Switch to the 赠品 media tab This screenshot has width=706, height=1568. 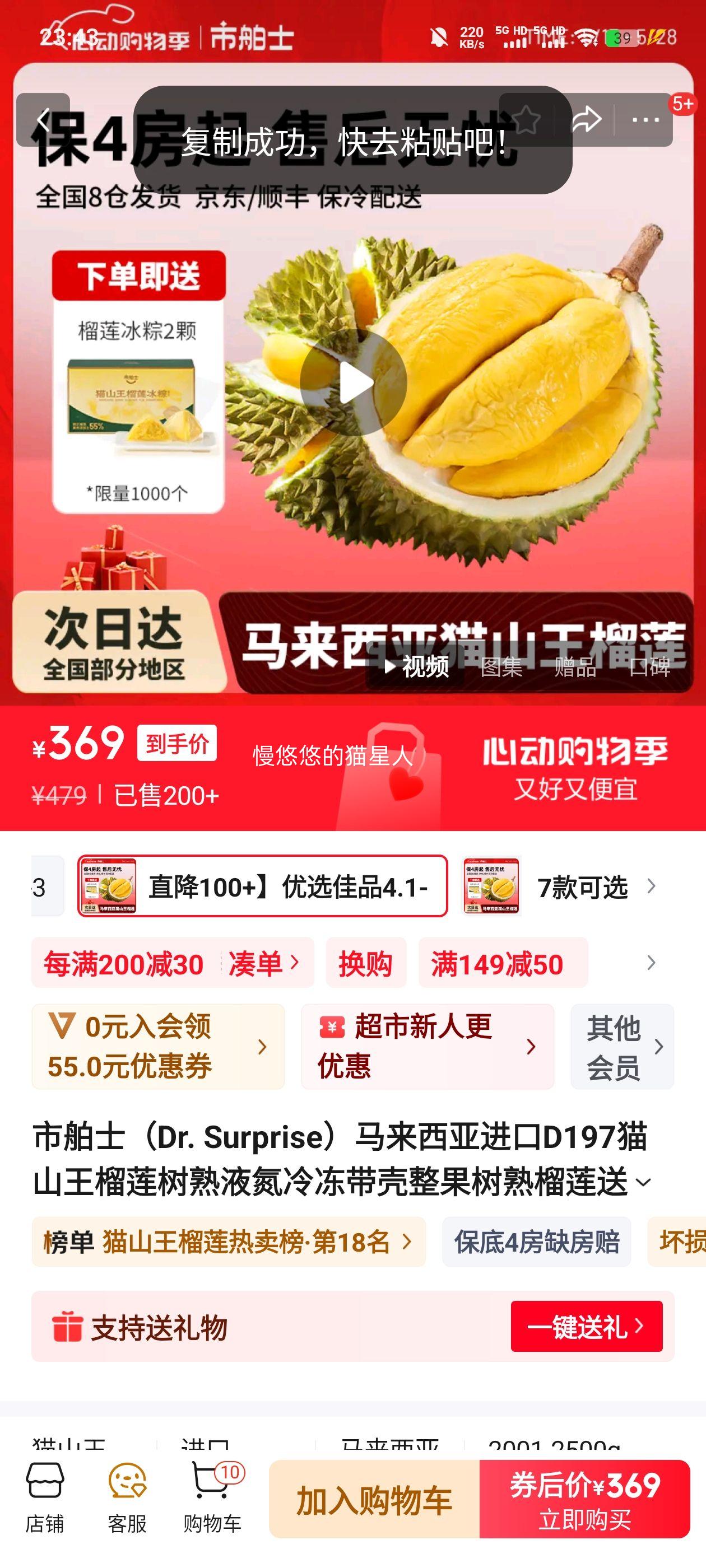(575, 667)
